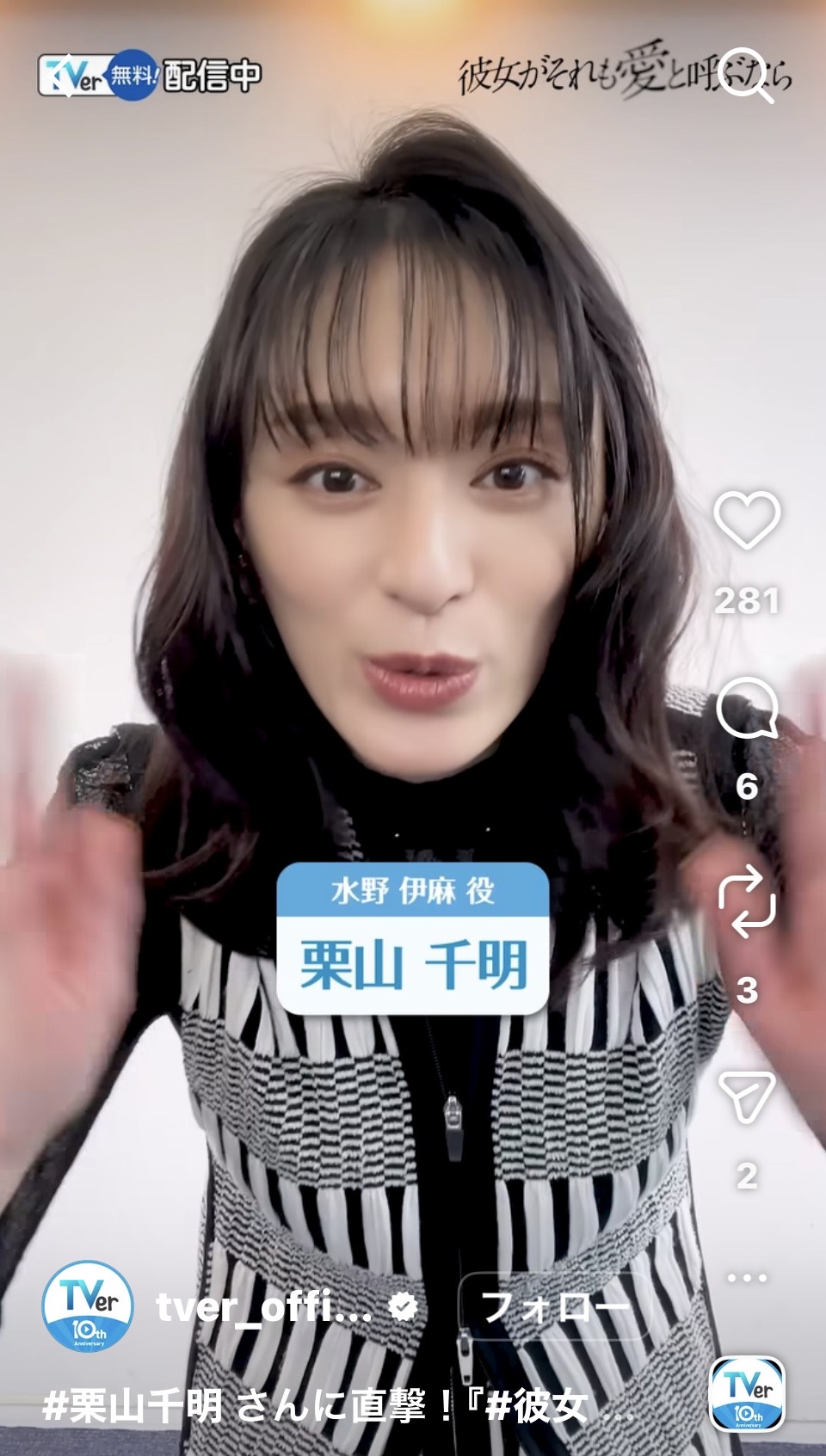Open the tver_offi... account name

coord(265,1308)
